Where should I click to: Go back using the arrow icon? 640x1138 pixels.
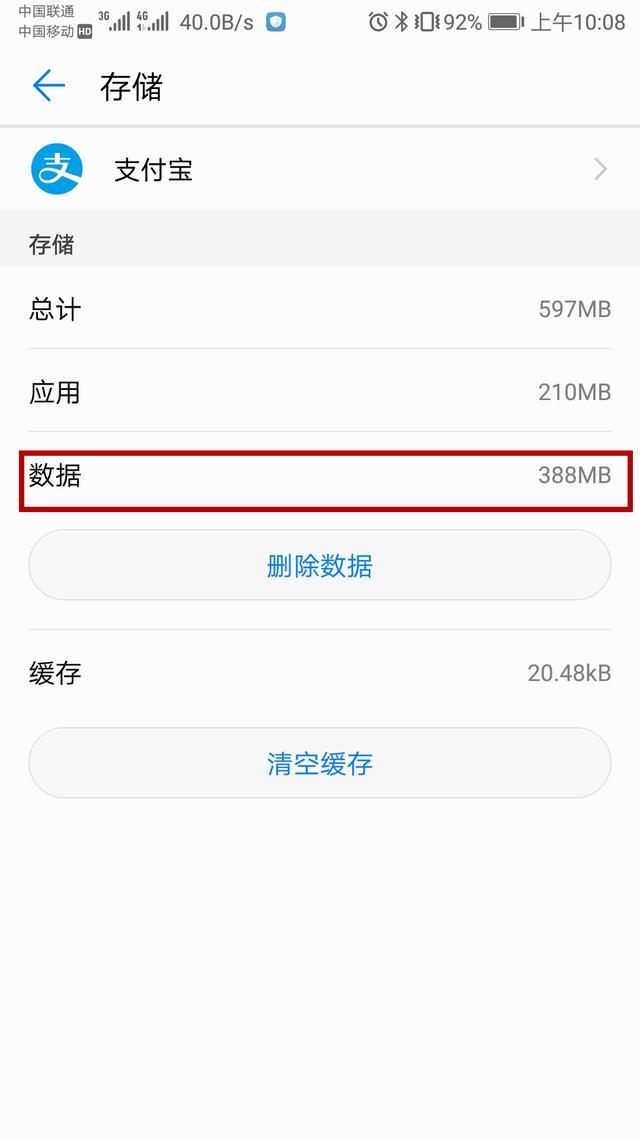[x=49, y=86]
